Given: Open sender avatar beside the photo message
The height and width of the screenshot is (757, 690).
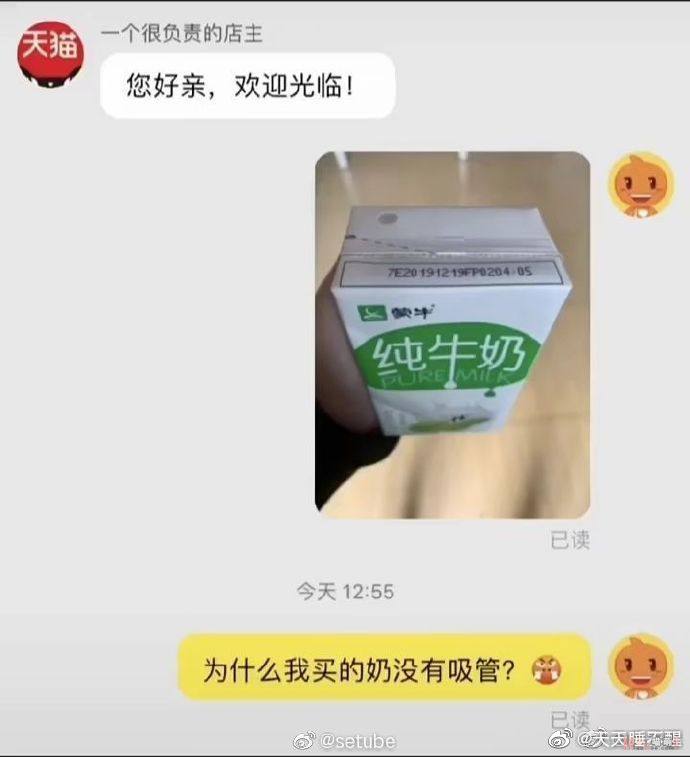Looking at the screenshot, I should [x=641, y=185].
